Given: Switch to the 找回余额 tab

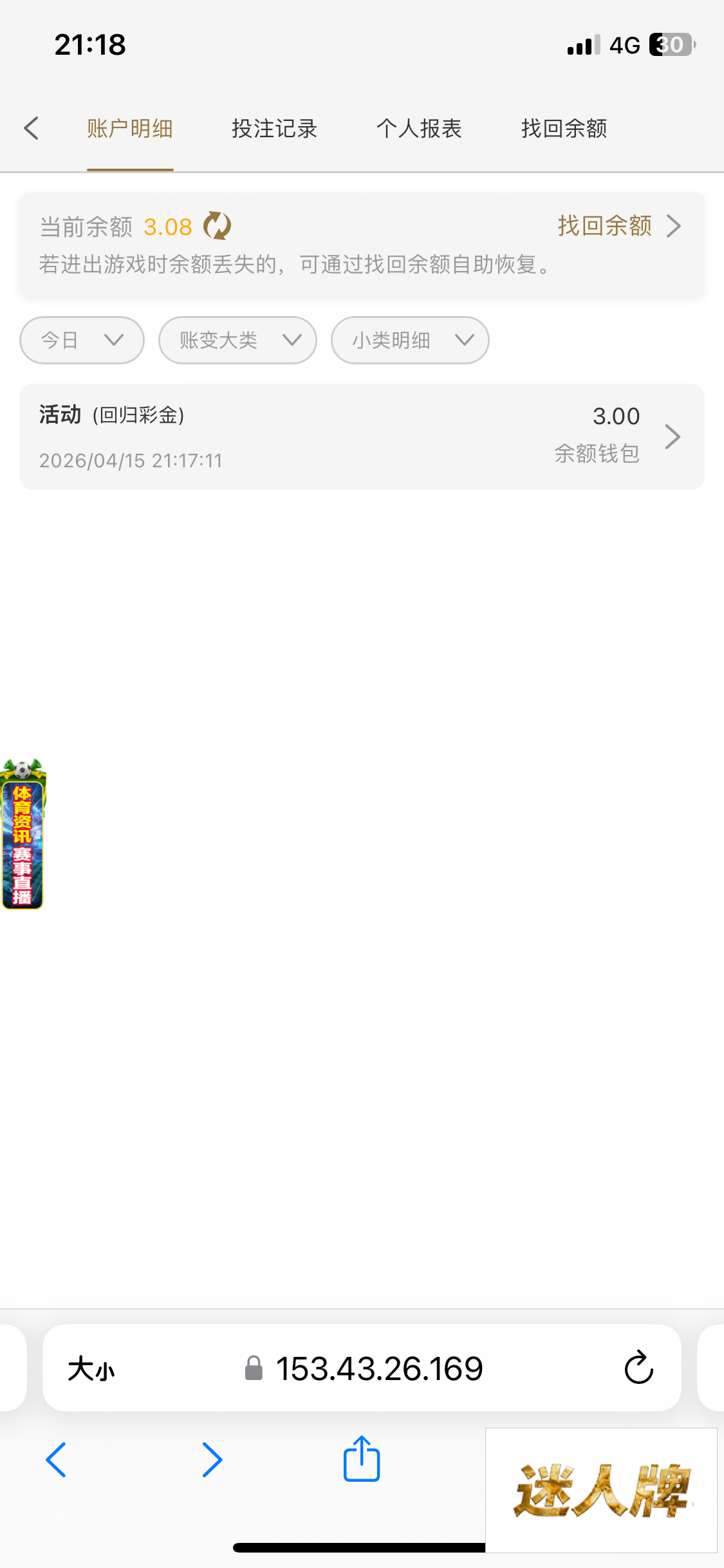Looking at the screenshot, I should 564,129.
